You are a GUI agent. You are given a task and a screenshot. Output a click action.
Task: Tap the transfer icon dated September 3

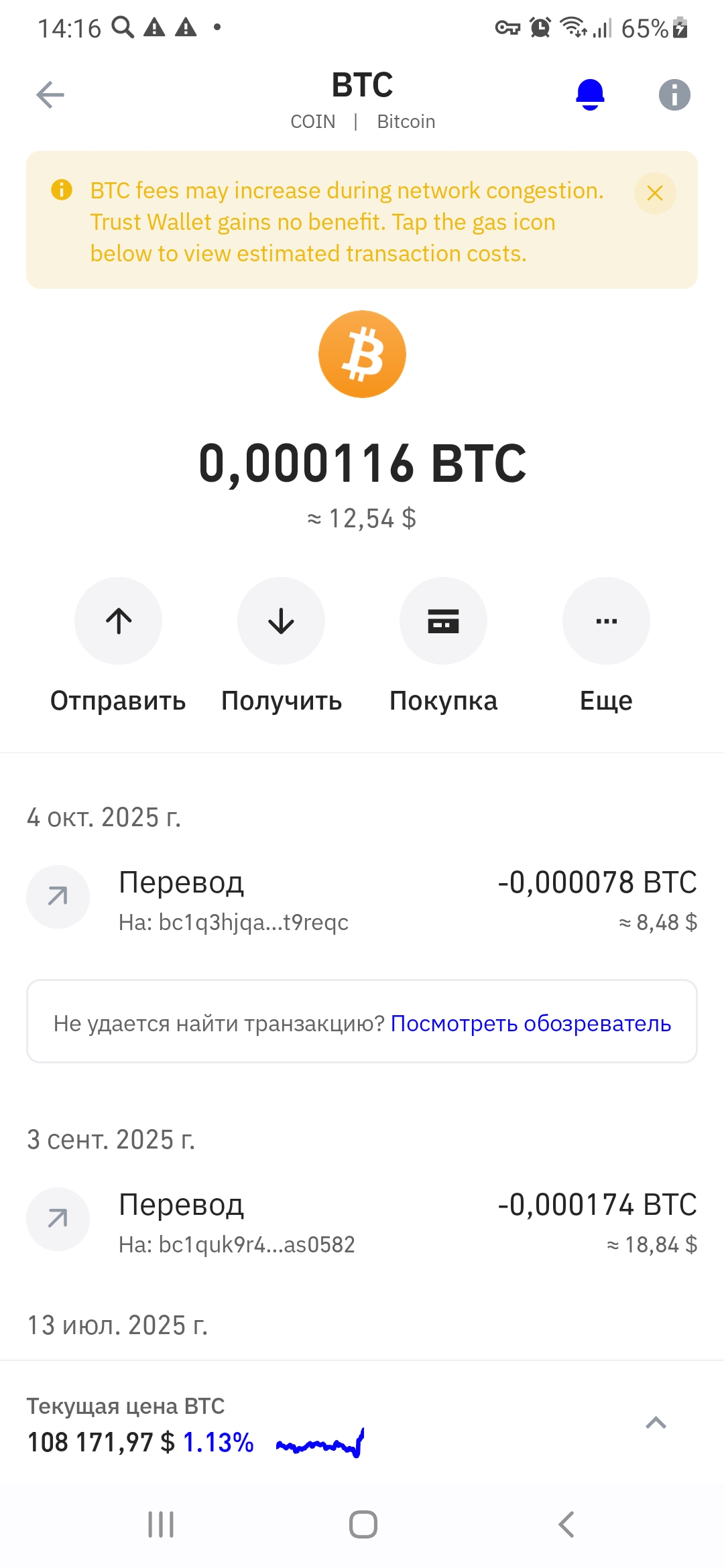pos(58,1220)
